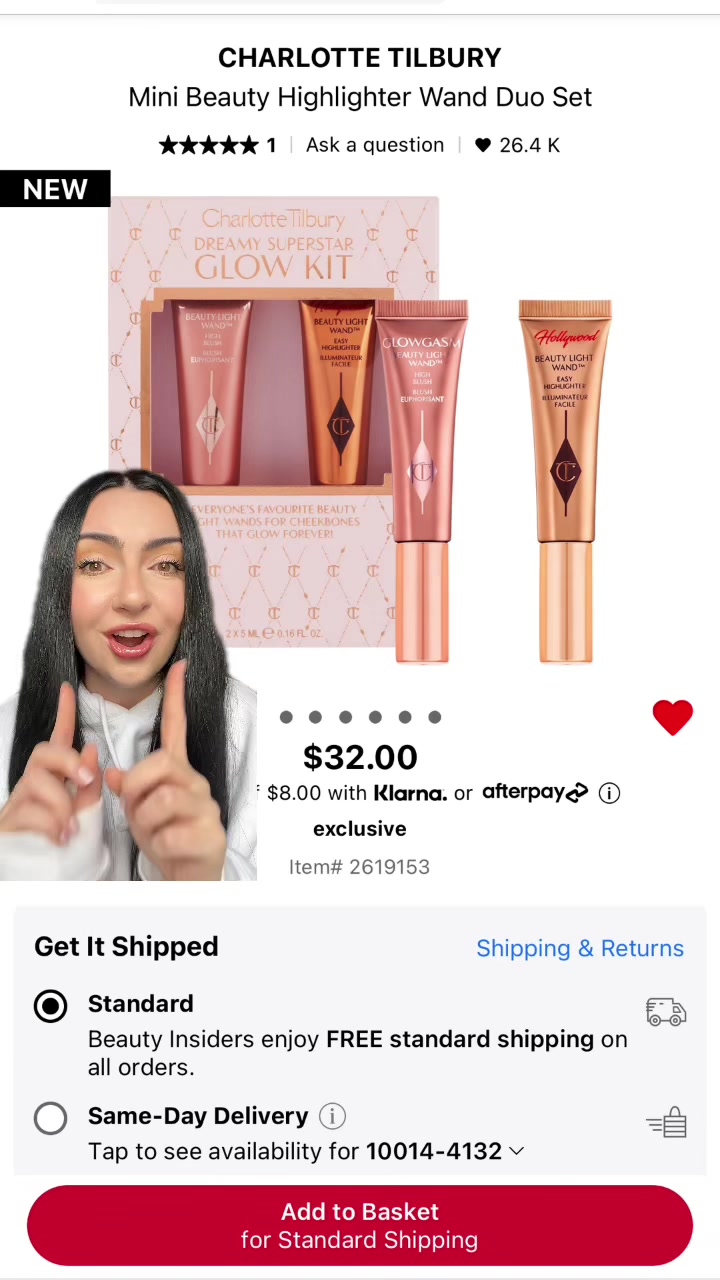Open Klarna and Afterpay payment info icon

pos(609,793)
